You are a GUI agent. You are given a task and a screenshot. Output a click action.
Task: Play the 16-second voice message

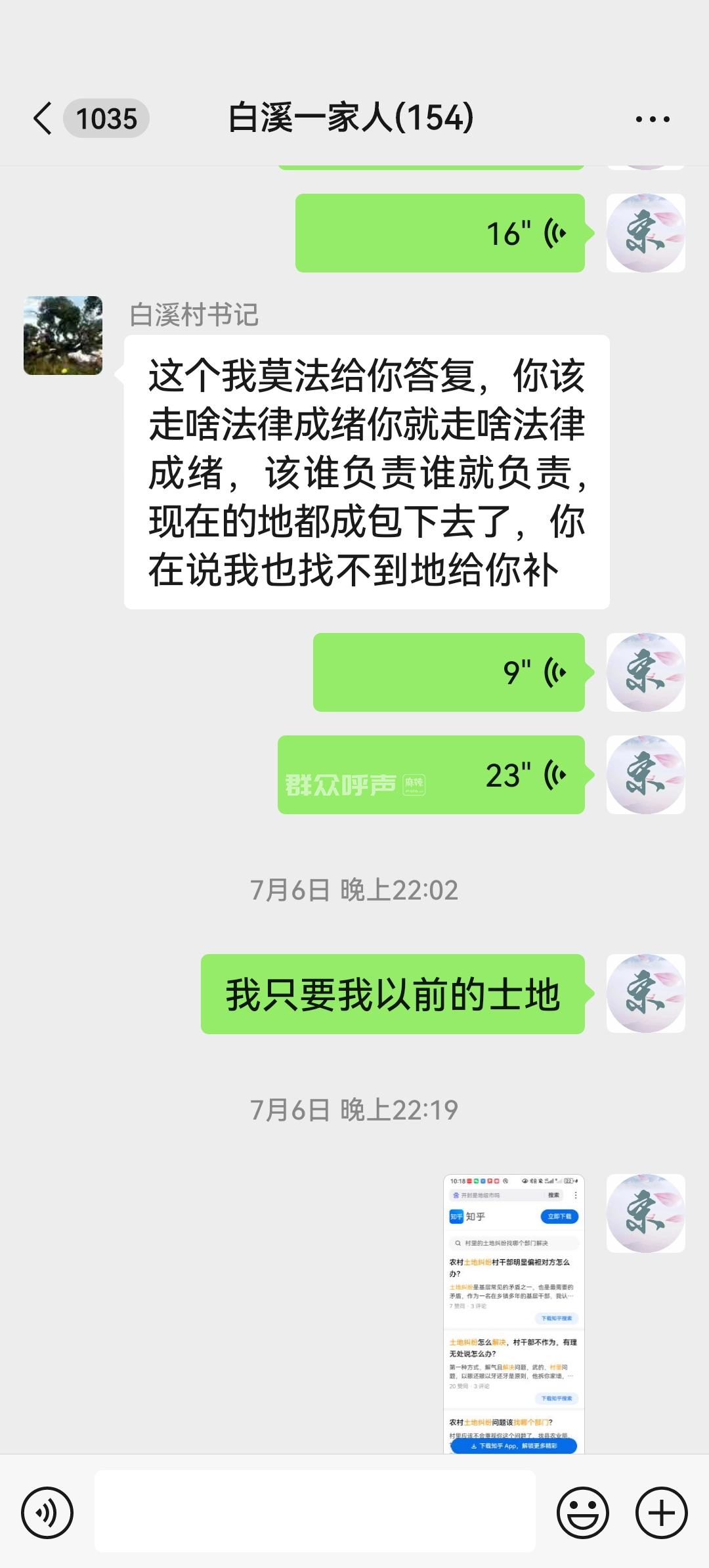tap(440, 233)
